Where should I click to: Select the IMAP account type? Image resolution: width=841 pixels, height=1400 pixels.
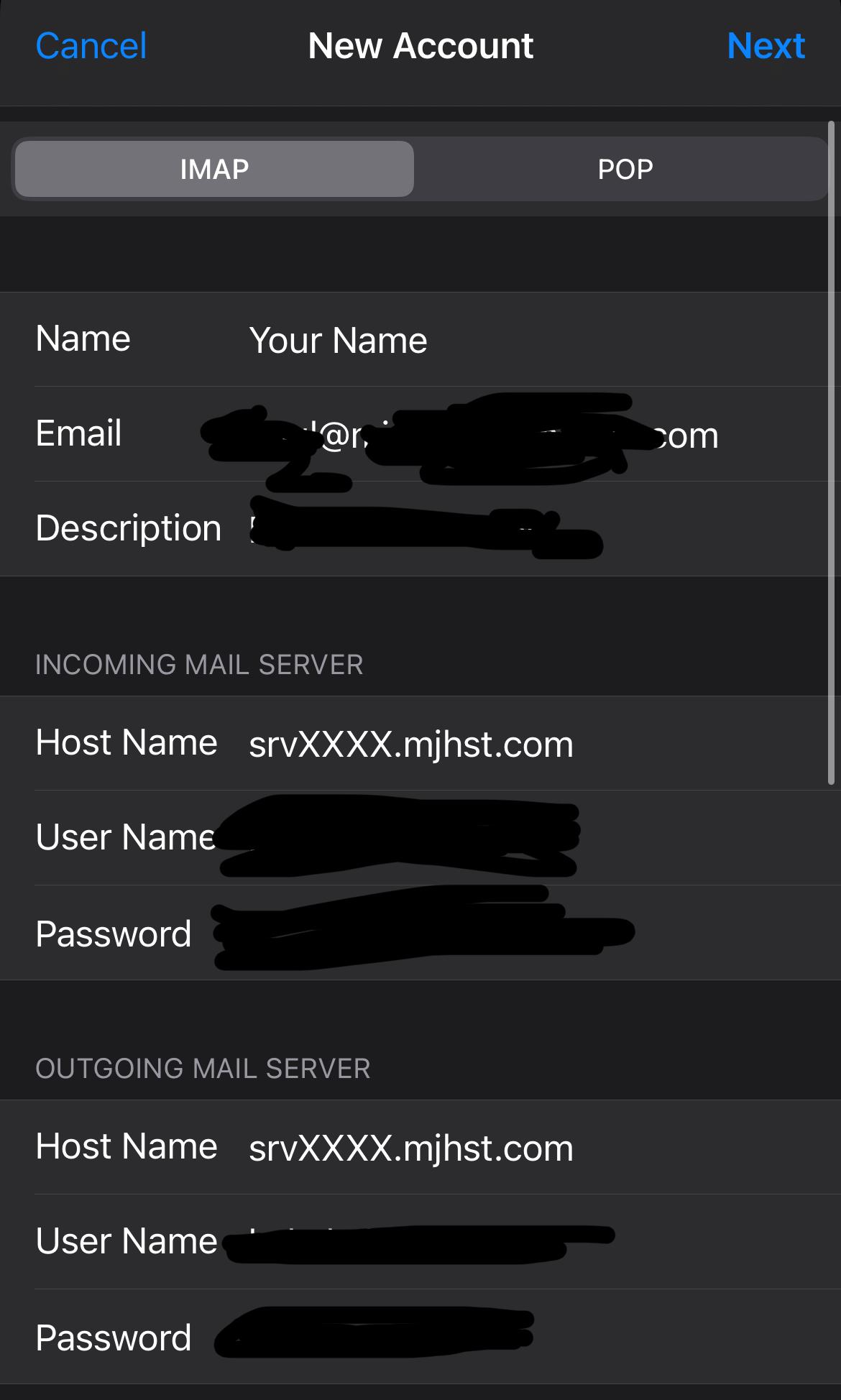(x=214, y=170)
